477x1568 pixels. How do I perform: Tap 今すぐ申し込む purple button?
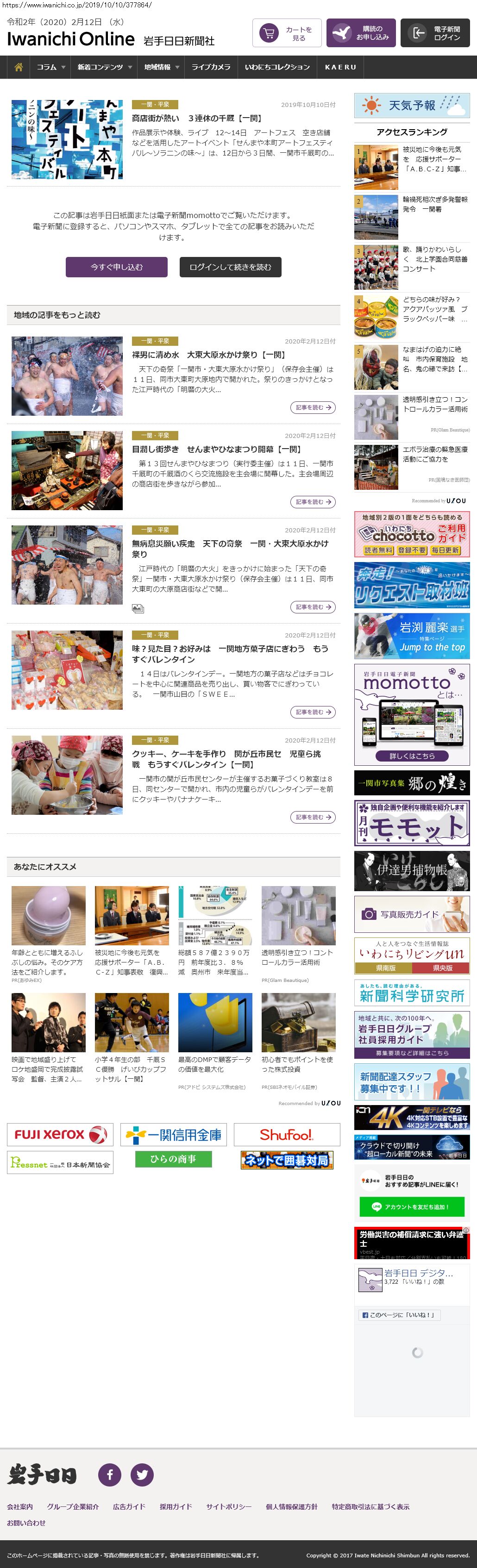click(116, 267)
